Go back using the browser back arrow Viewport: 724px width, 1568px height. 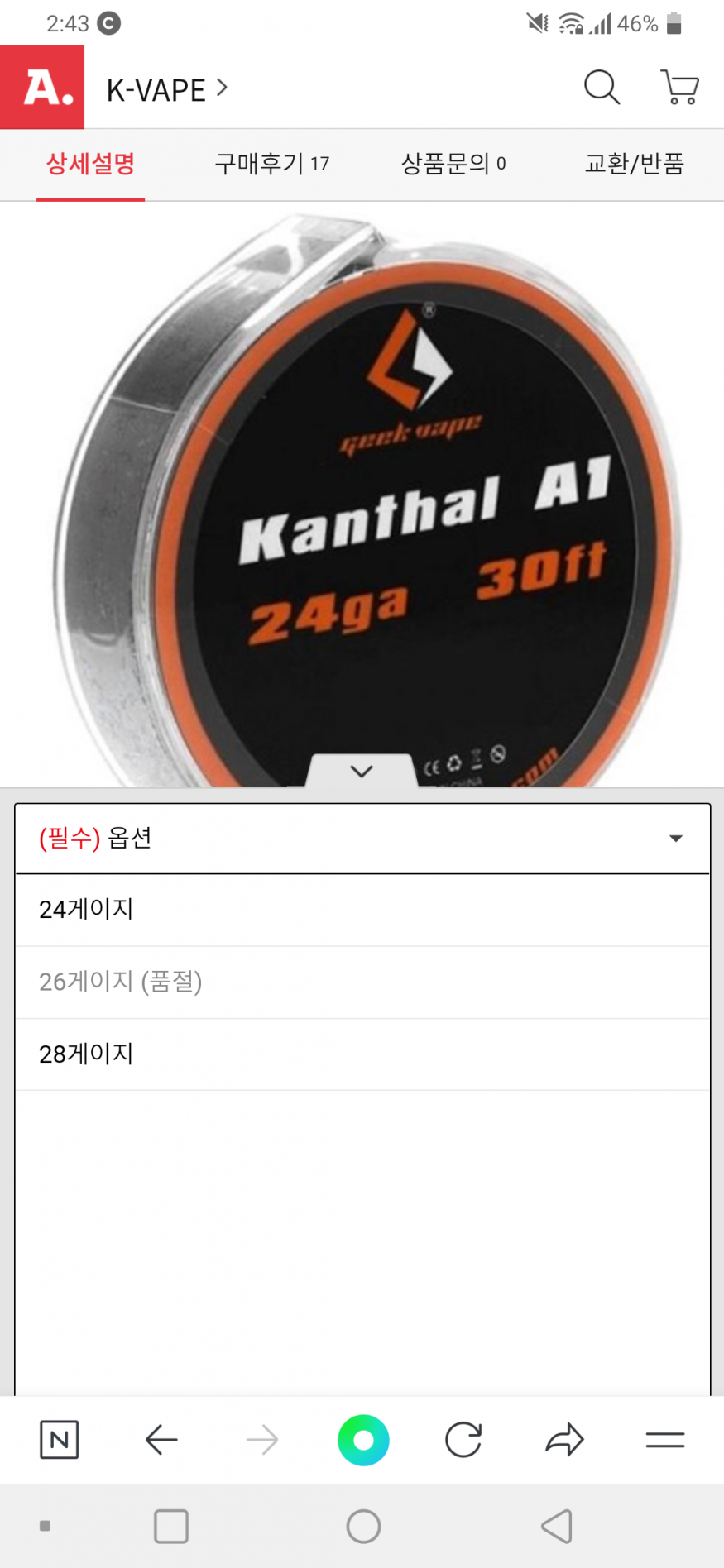pos(161,1440)
